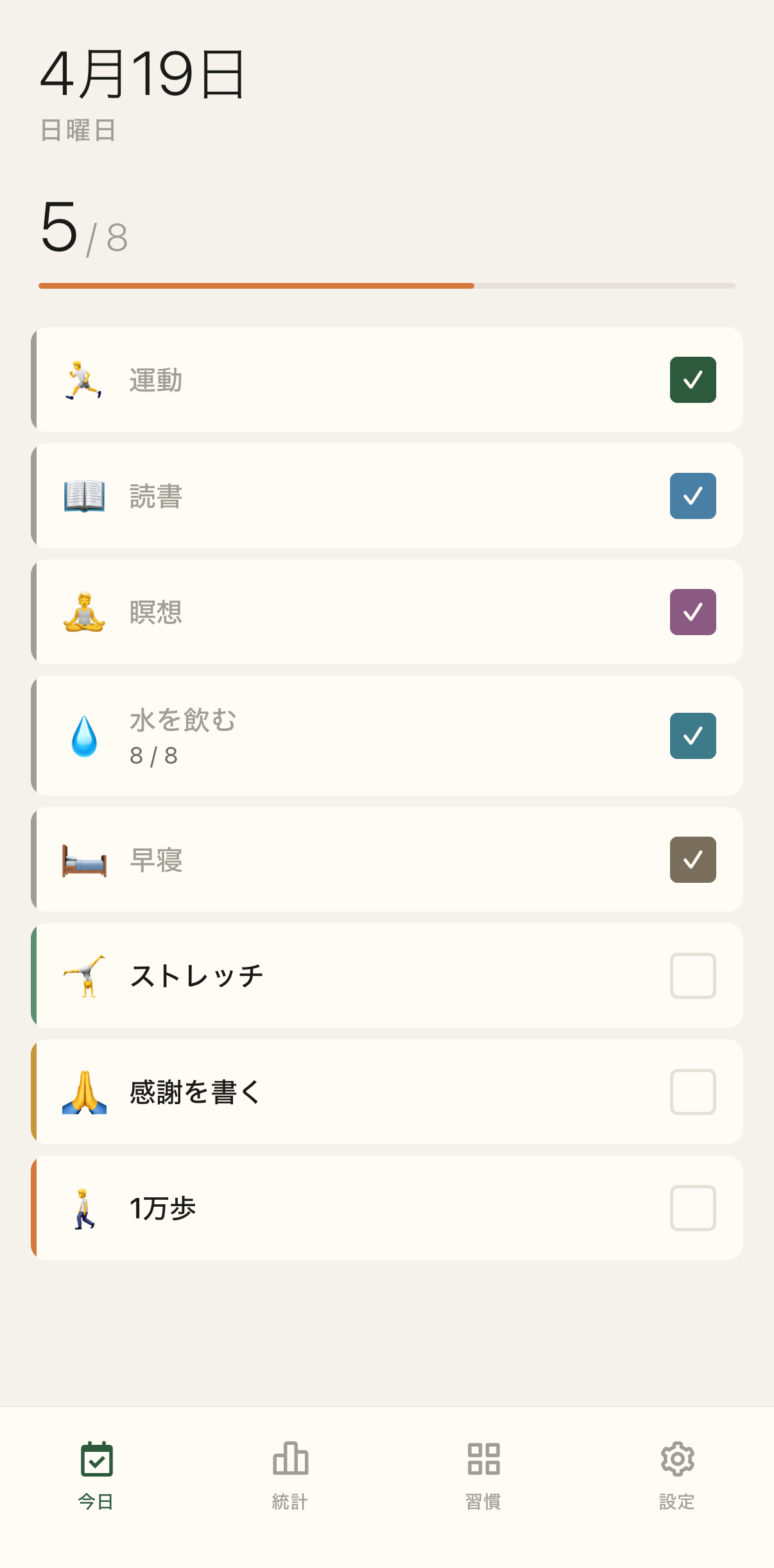Check the ストレッチ habit checkbox
The height and width of the screenshot is (1568, 774).
pyautogui.click(x=692, y=975)
